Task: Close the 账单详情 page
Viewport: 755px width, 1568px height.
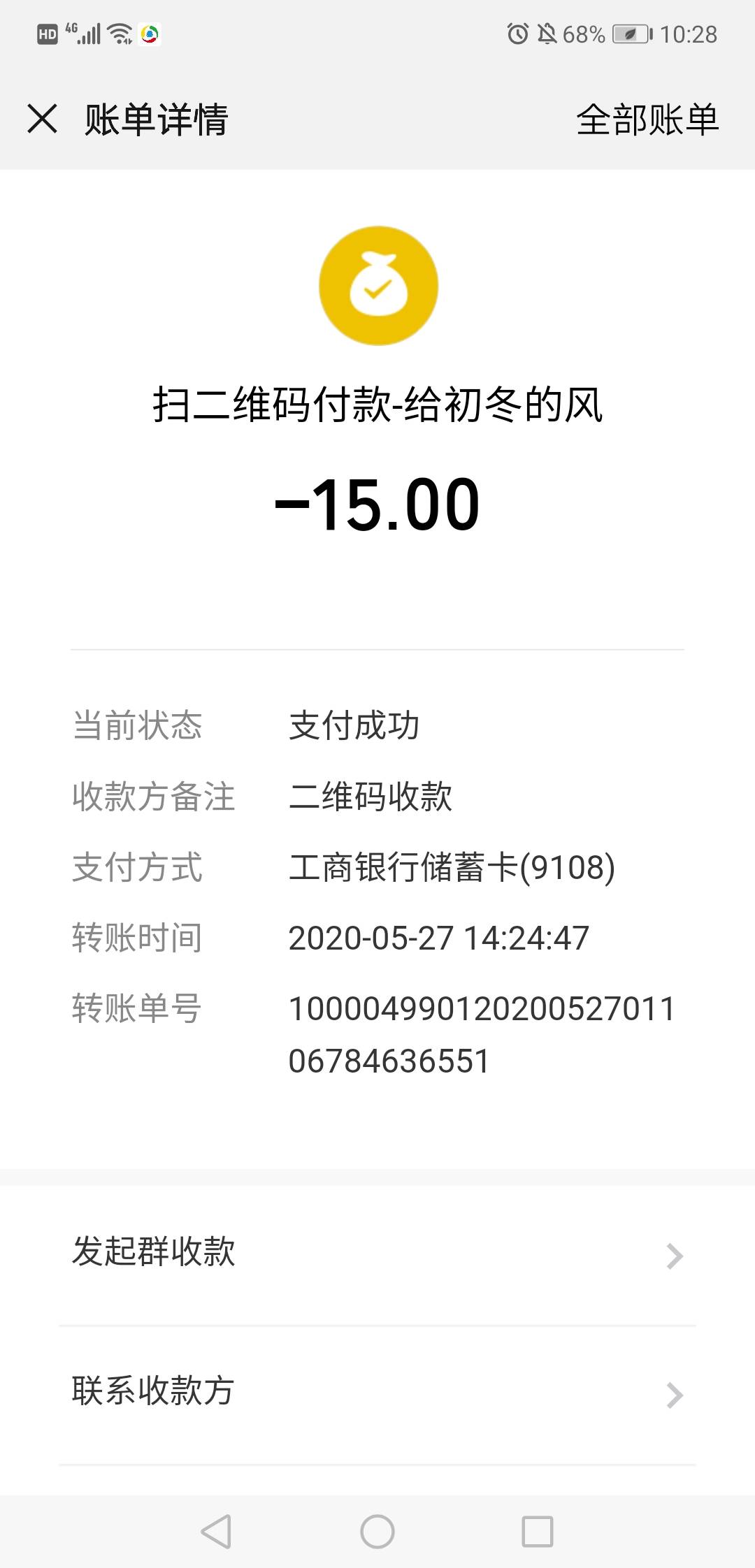Action: 42,119
